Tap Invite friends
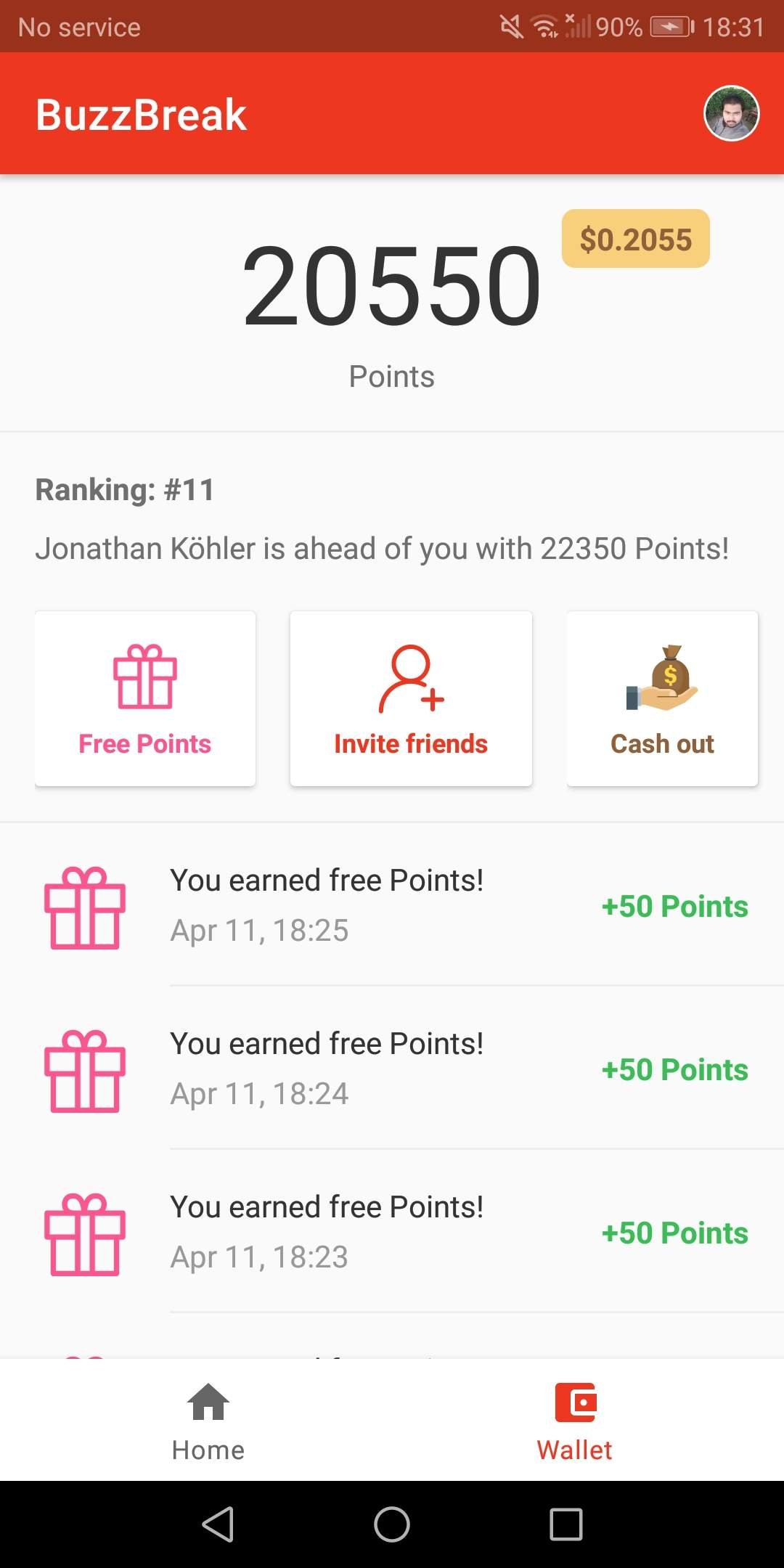Image resolution: width=784 pixels, height=1568 pixels. tap(411, 698)
